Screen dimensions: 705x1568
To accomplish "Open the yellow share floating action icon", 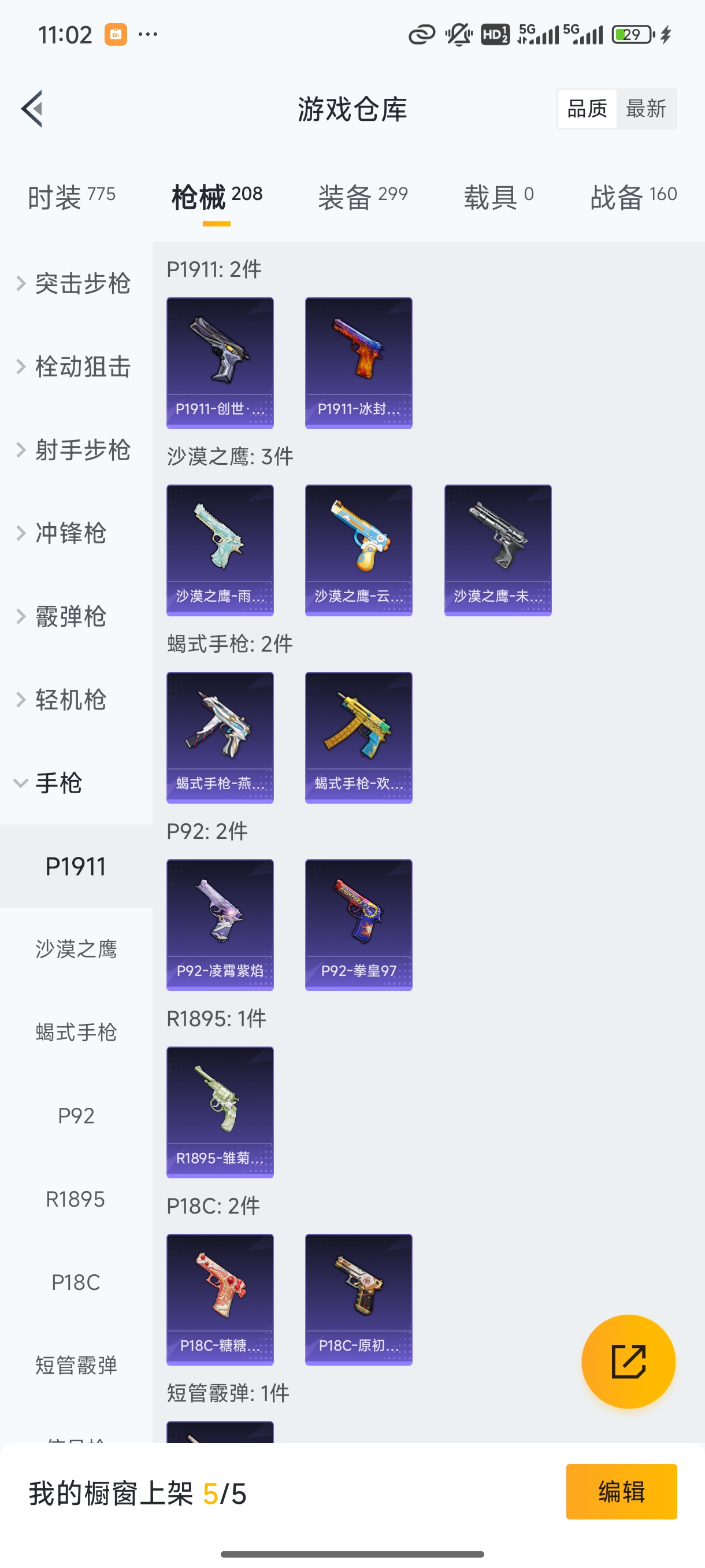I will [629, 1362].
